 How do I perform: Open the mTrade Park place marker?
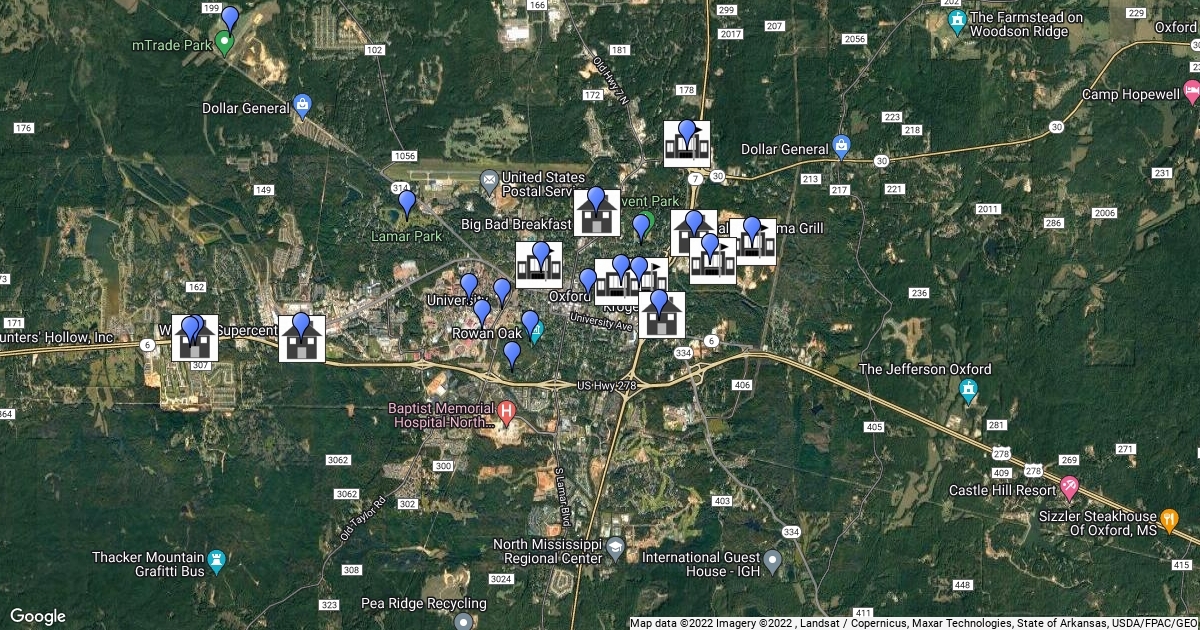[x=225, y=43]
